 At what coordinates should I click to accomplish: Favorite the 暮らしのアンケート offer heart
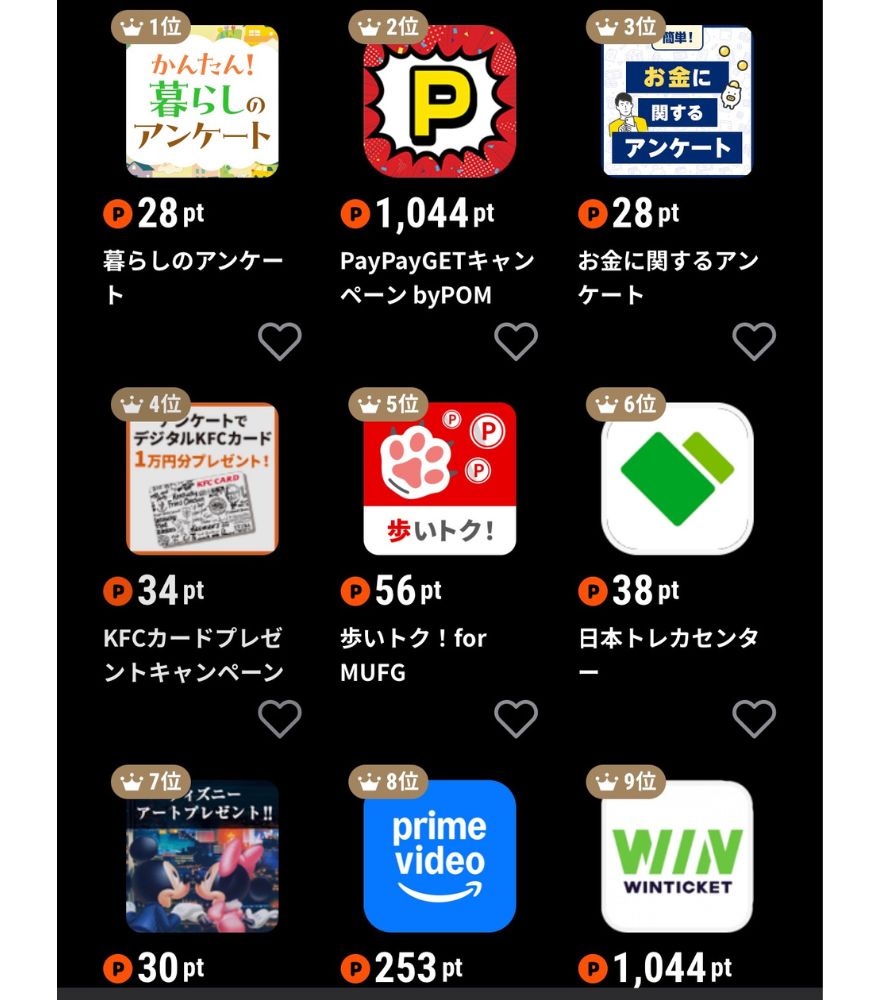[x=281, y=341]
